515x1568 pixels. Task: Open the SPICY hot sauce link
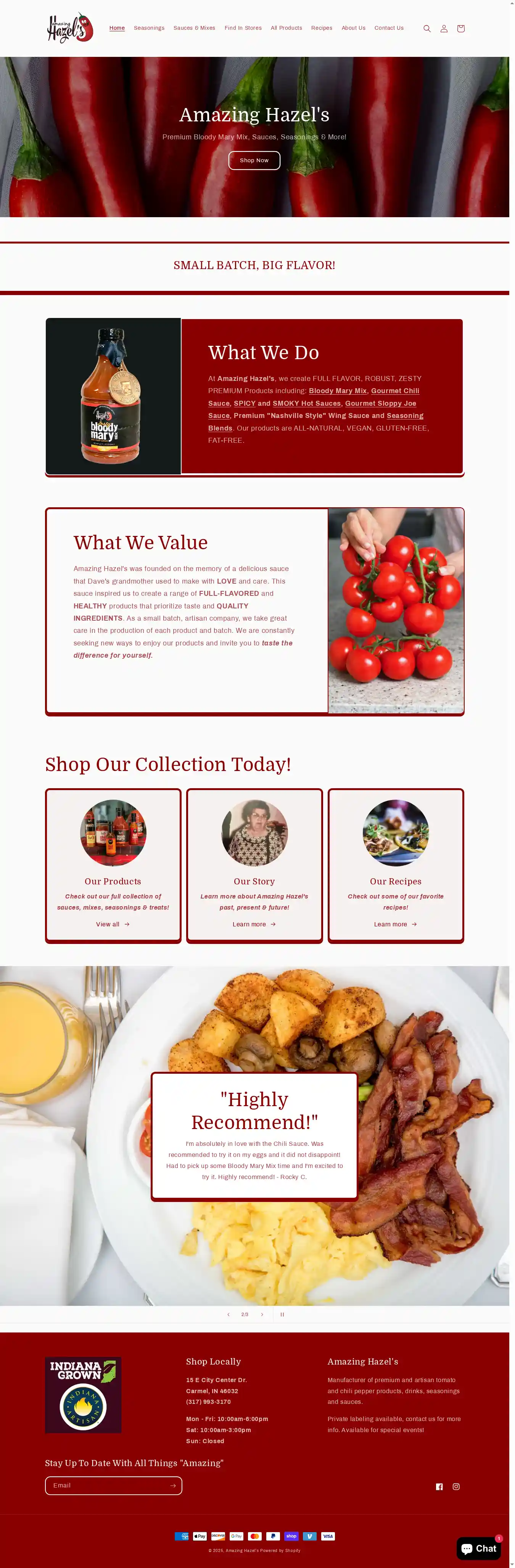coord(245,403)
